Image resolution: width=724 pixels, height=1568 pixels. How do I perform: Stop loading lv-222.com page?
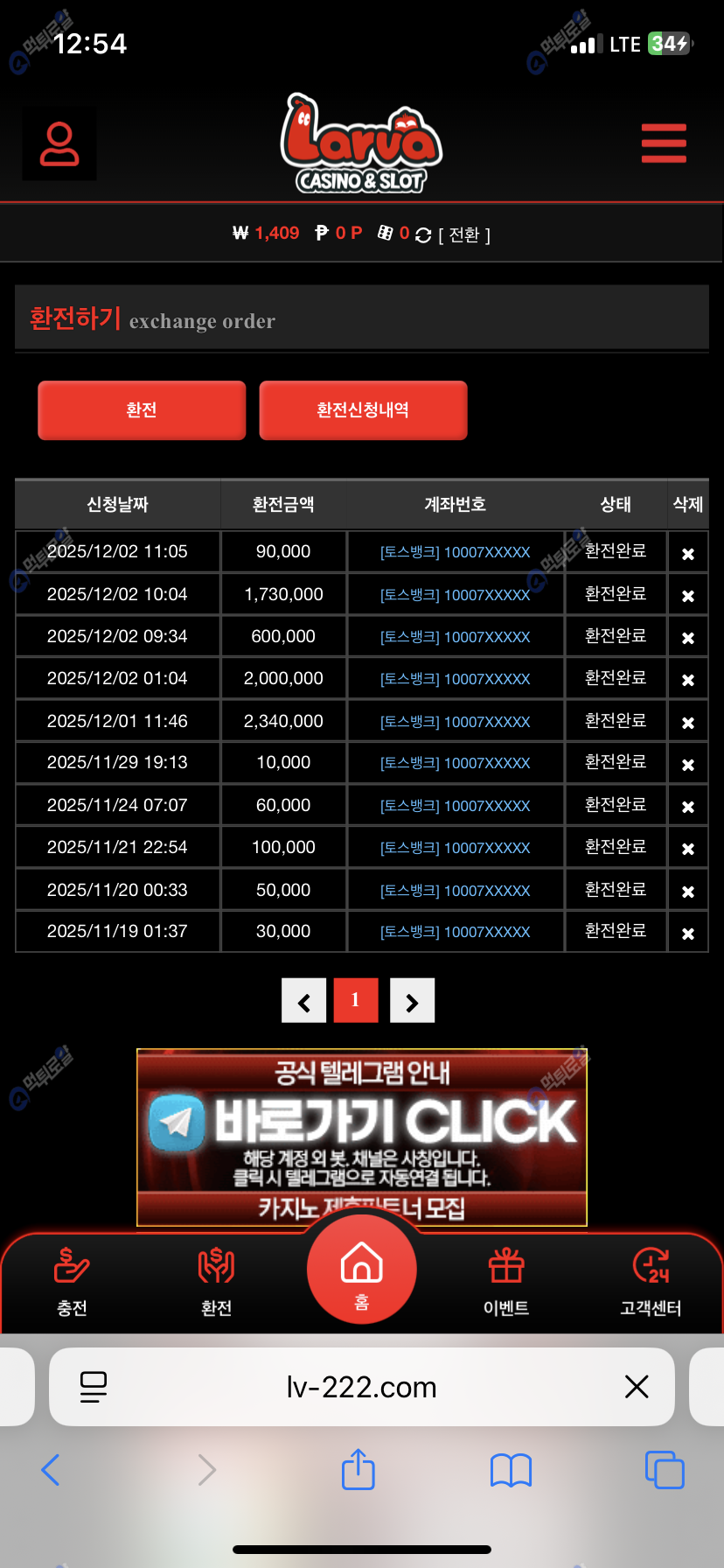pyautogui.click(x=637, y=1386)
